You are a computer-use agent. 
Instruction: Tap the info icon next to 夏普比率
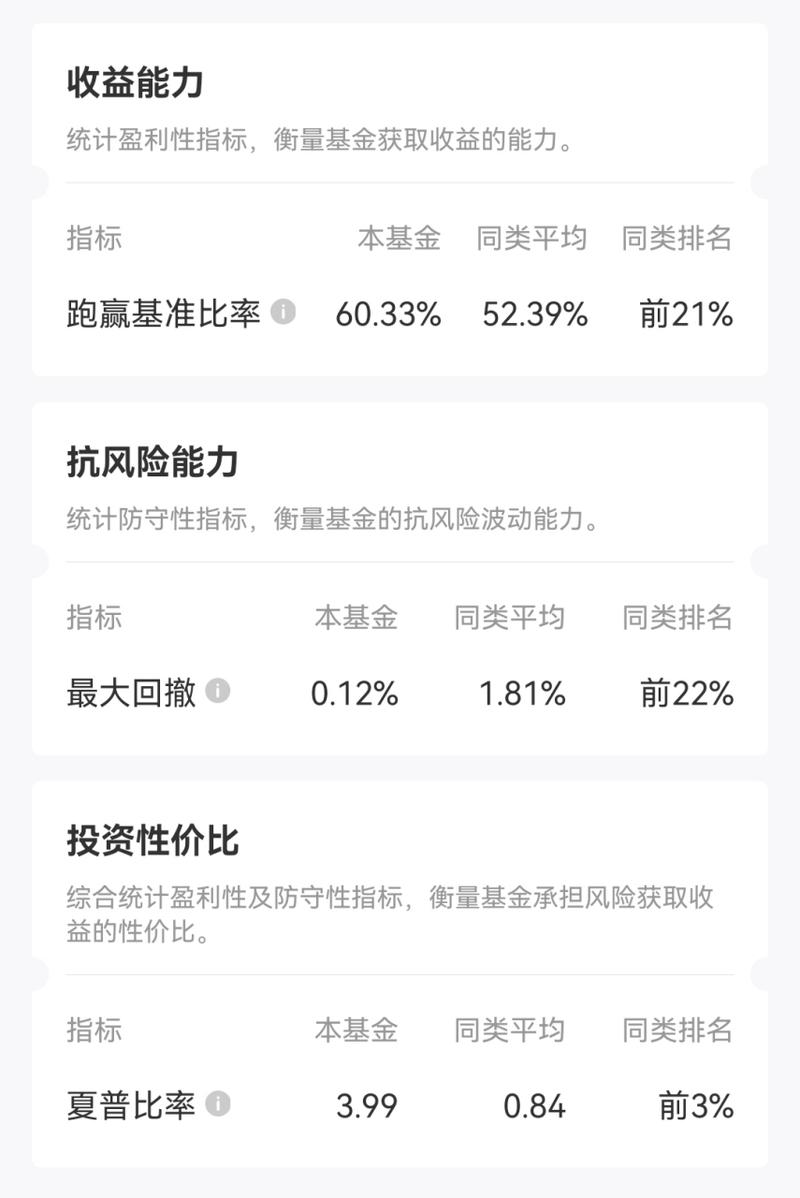(x=217, y=1104)
